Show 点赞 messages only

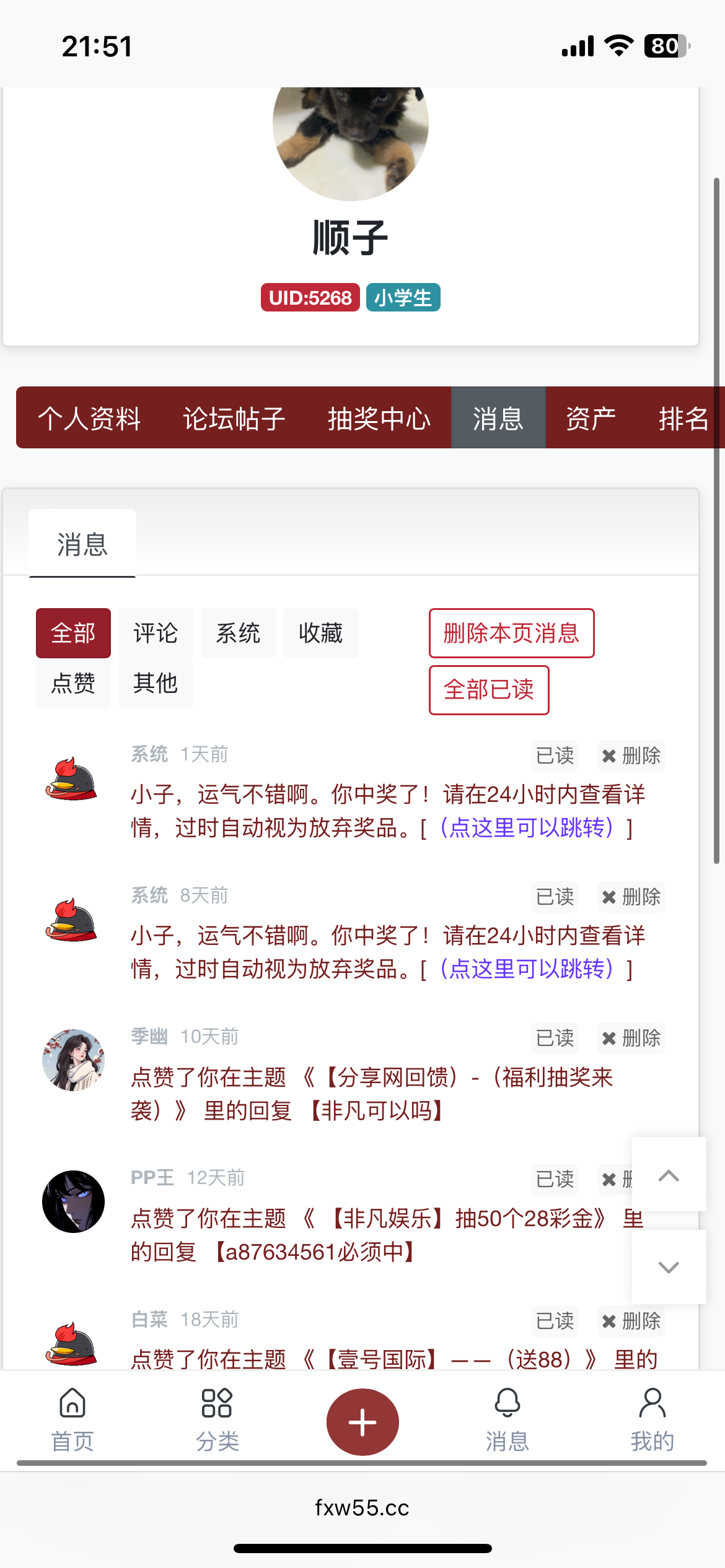point(73,683)
